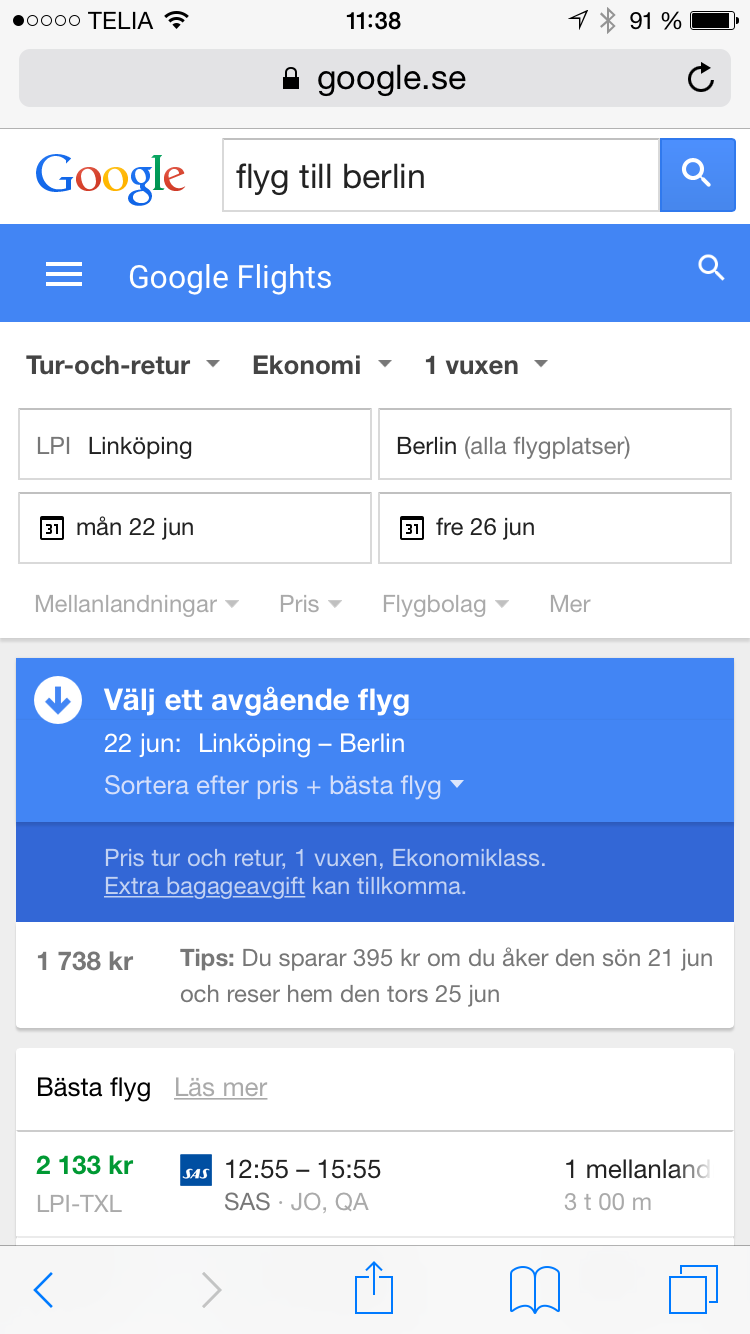
Task: Show Mer filter options
Action: (570, 604)
